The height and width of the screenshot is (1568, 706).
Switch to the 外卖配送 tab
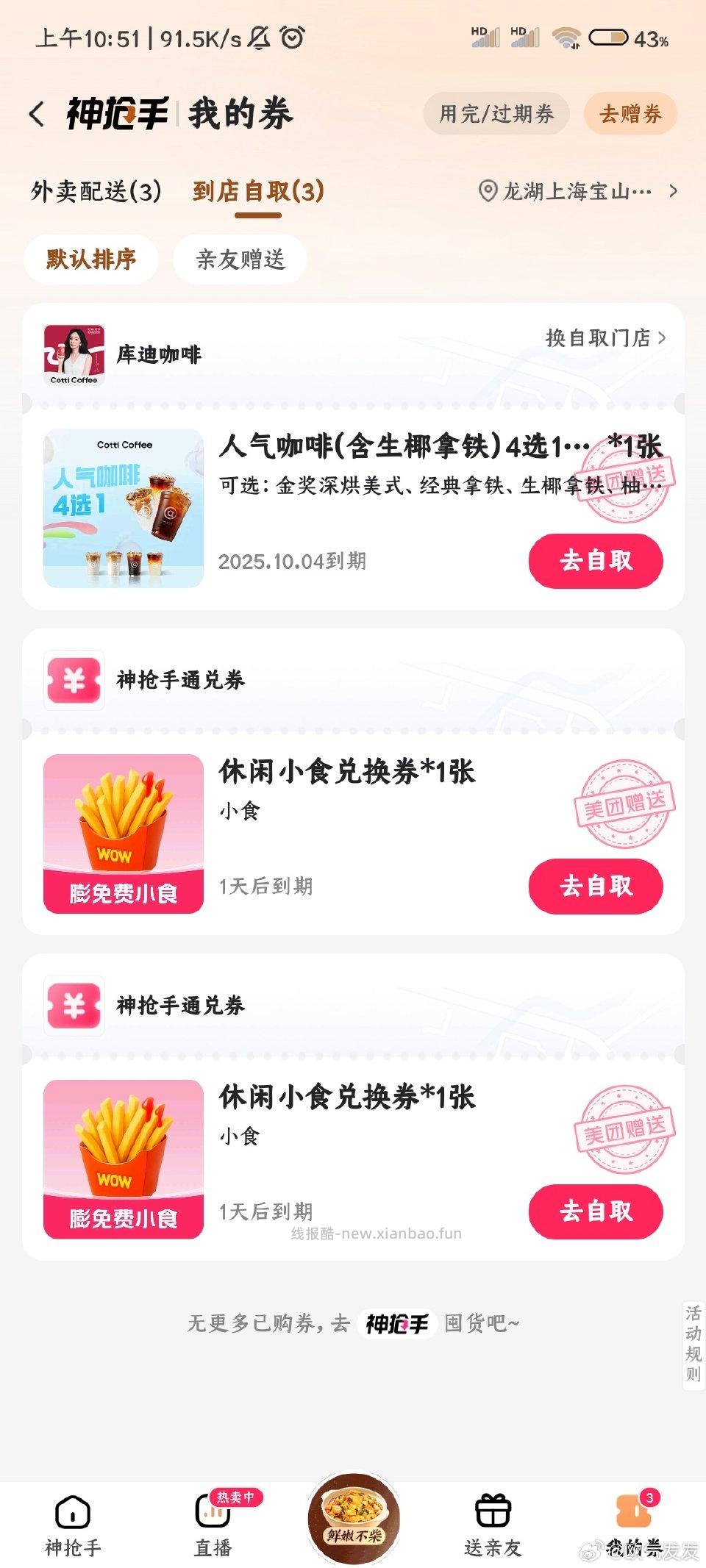(90, 190)
